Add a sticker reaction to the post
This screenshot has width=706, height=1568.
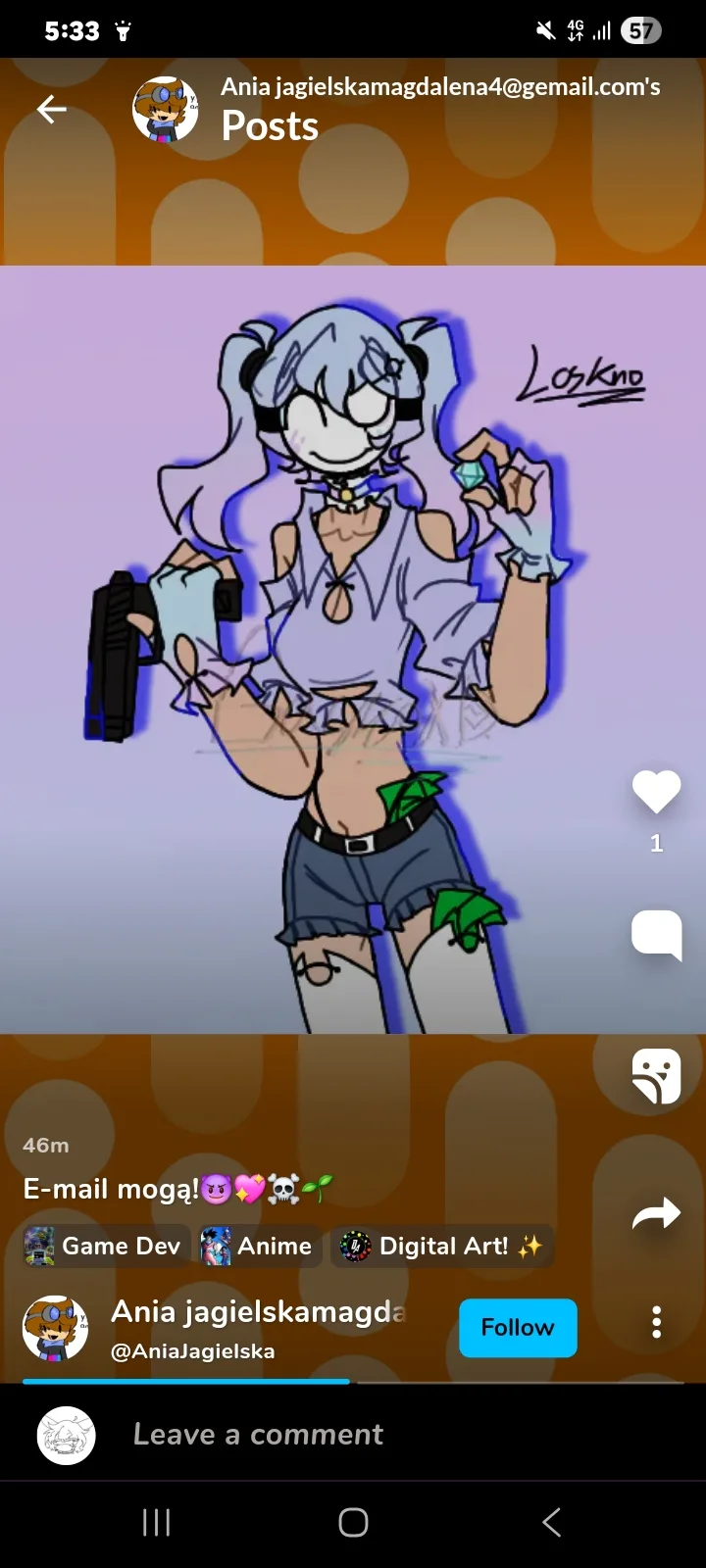coord(656,1076)
